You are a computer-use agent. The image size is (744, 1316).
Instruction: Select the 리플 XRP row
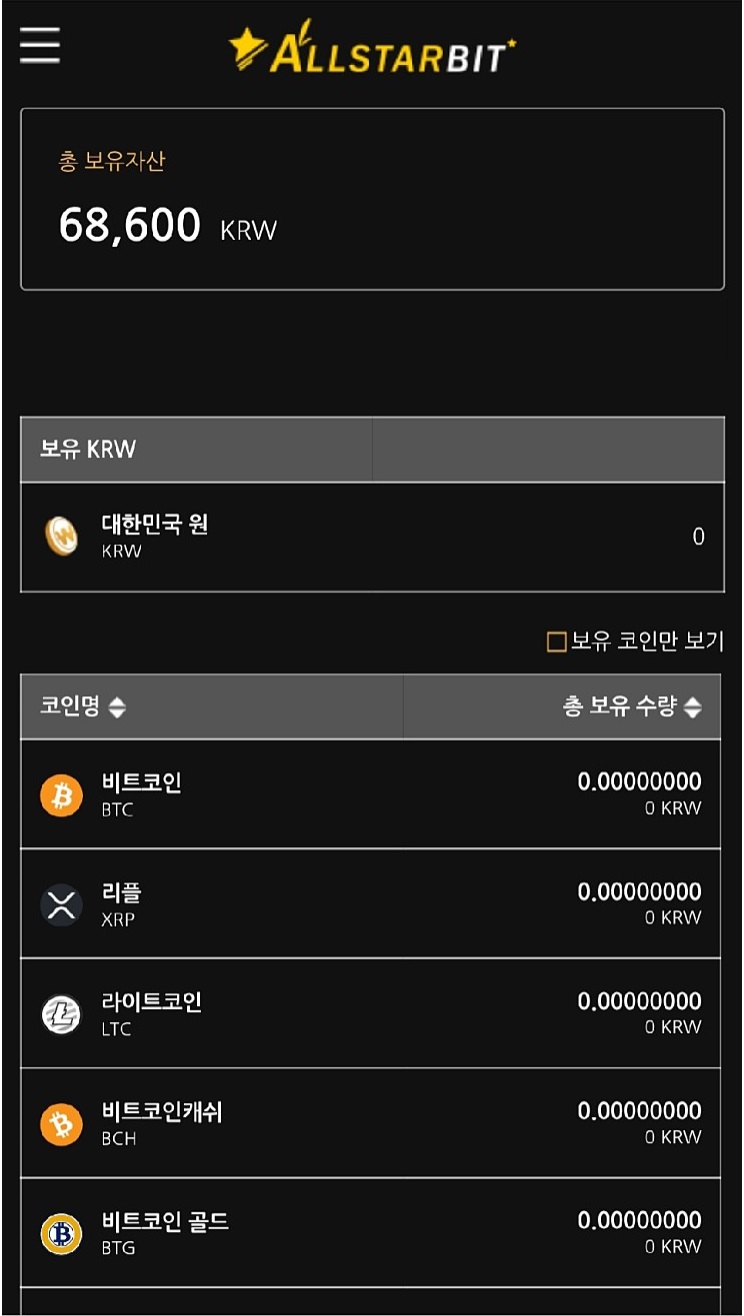click(370, 904)
